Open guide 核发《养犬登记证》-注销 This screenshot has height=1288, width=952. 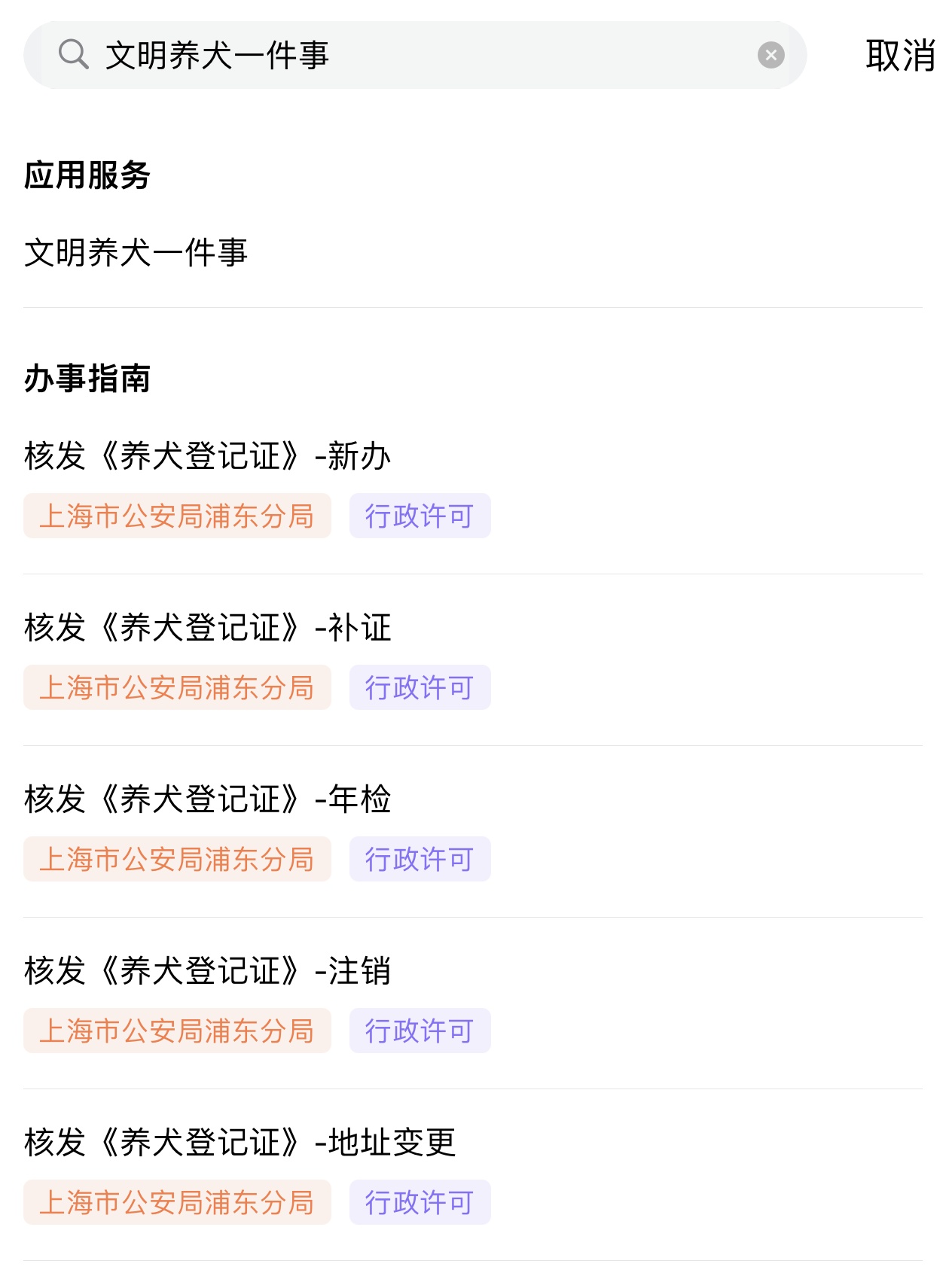(208, 971)
